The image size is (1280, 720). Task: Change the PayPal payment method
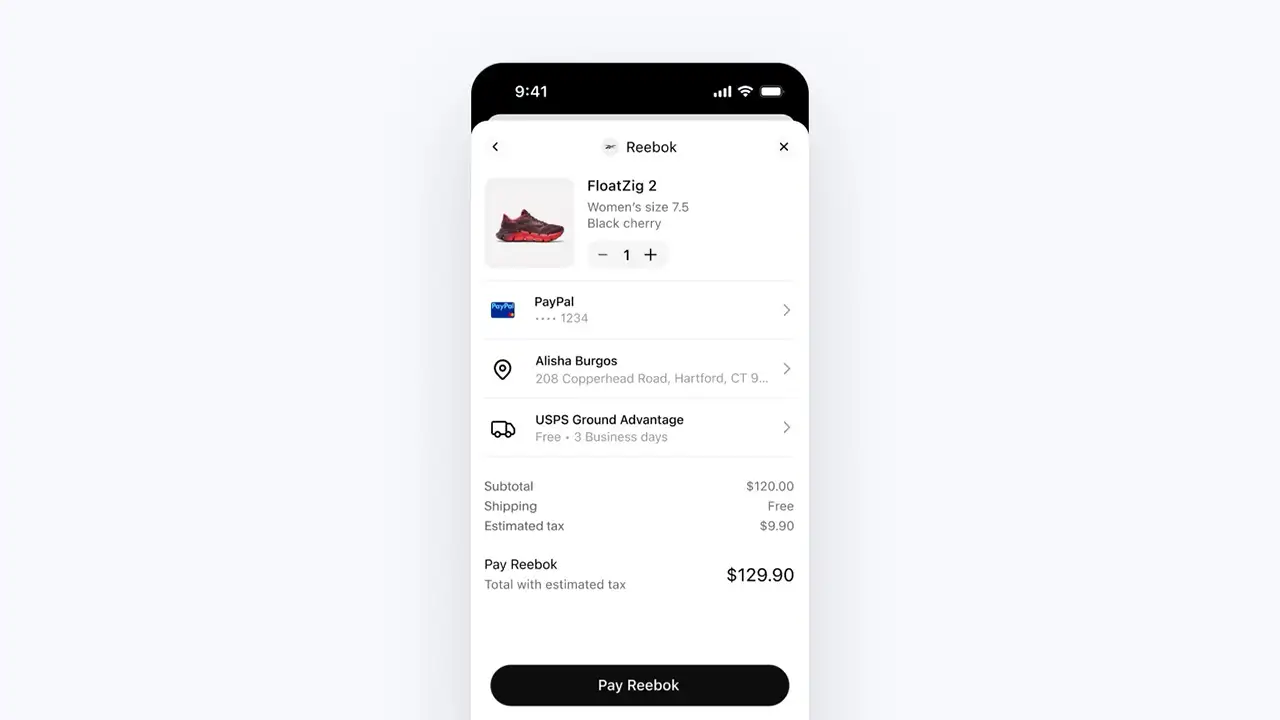(x=640, y=310)
